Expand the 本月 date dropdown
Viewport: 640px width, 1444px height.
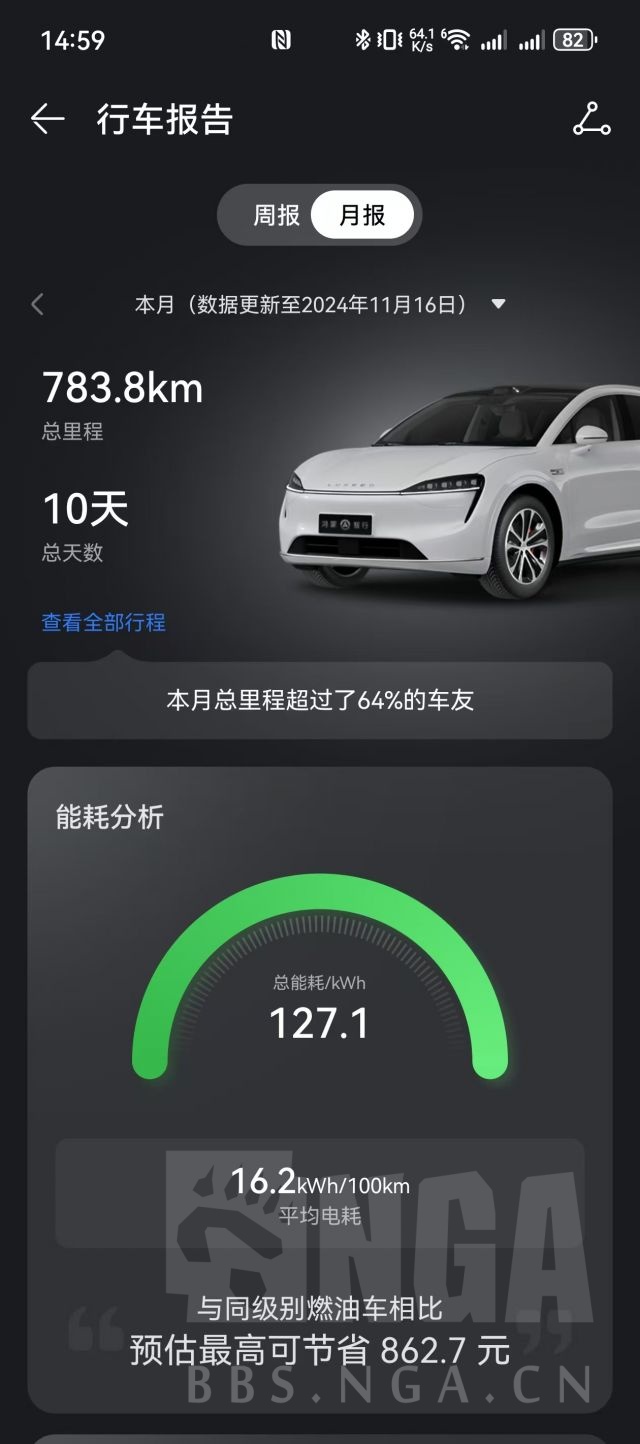click(x=498, y=304)
